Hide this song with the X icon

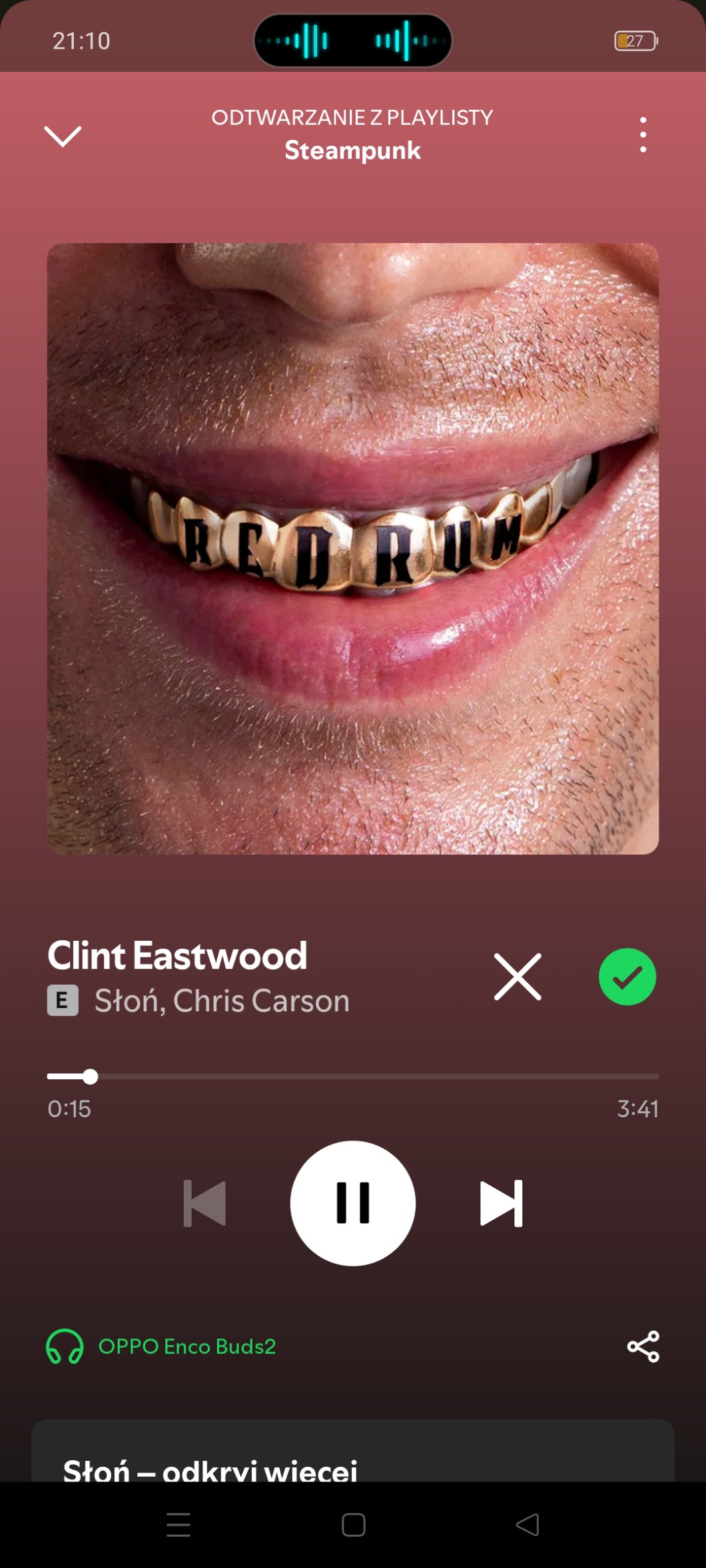[x=518, y=977]
